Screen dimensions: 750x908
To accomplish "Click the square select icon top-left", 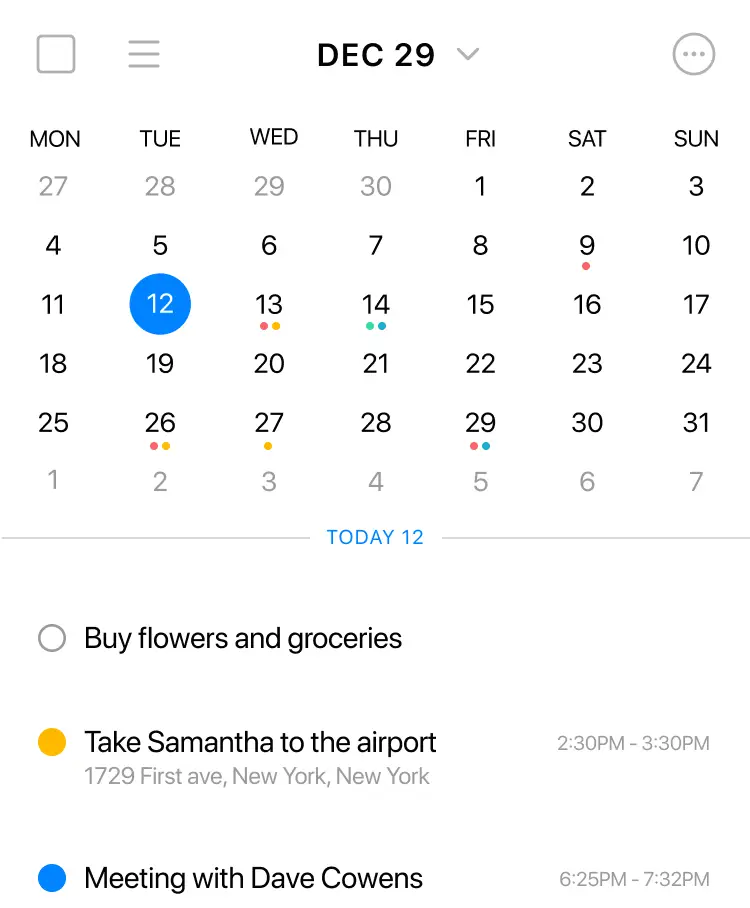I will 56,54.
